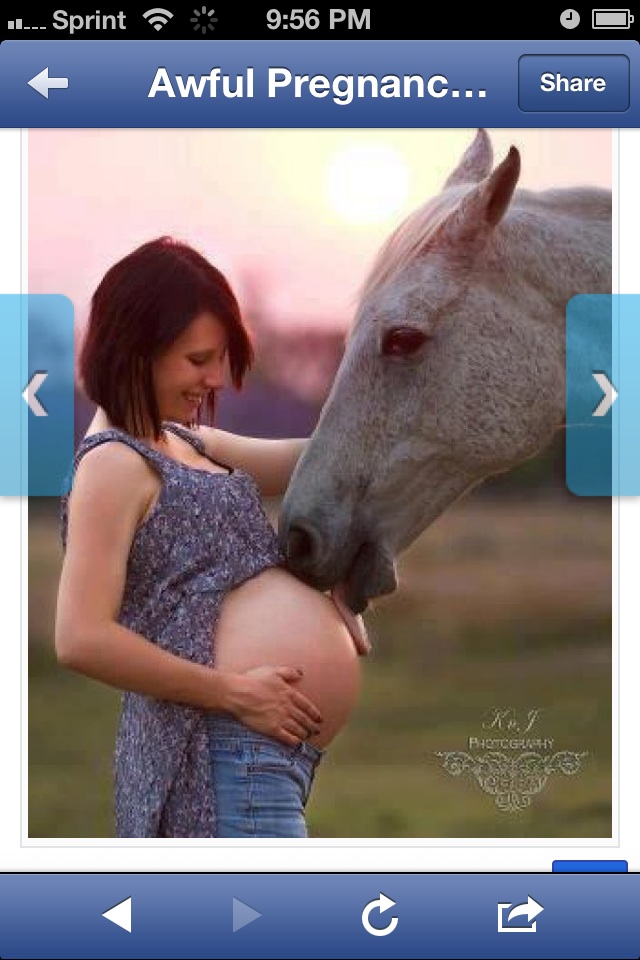This screenshot has height=960, width=640.
Task: Advance to the next photo with the right chevron
Action: pyautogui.click(x=603, y=395)
